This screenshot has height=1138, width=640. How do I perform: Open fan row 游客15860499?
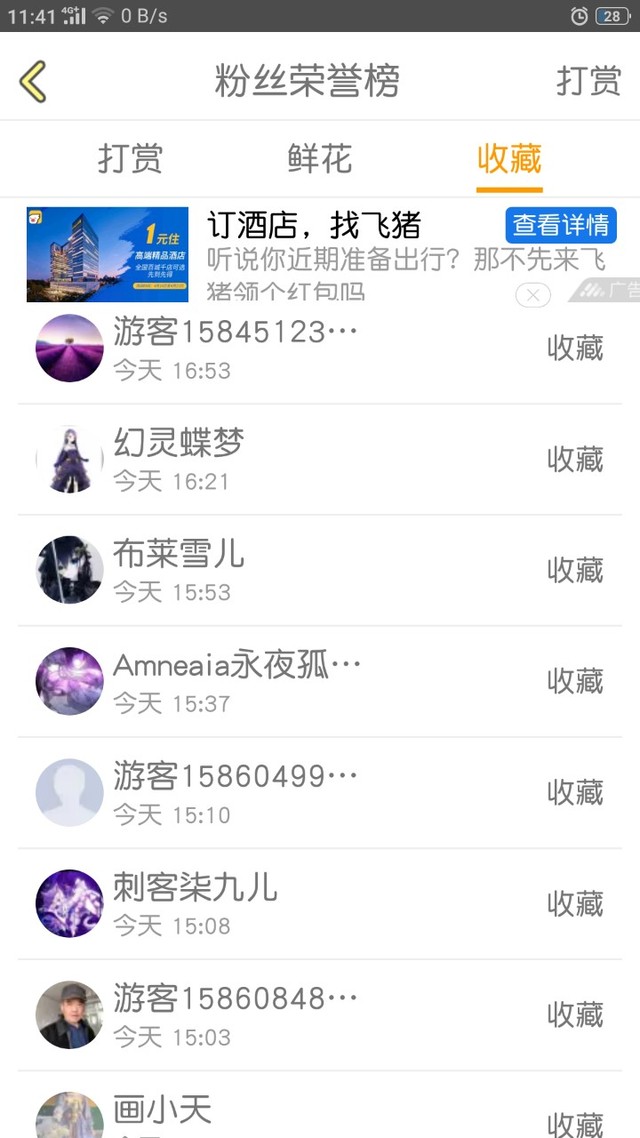point(320,793)
